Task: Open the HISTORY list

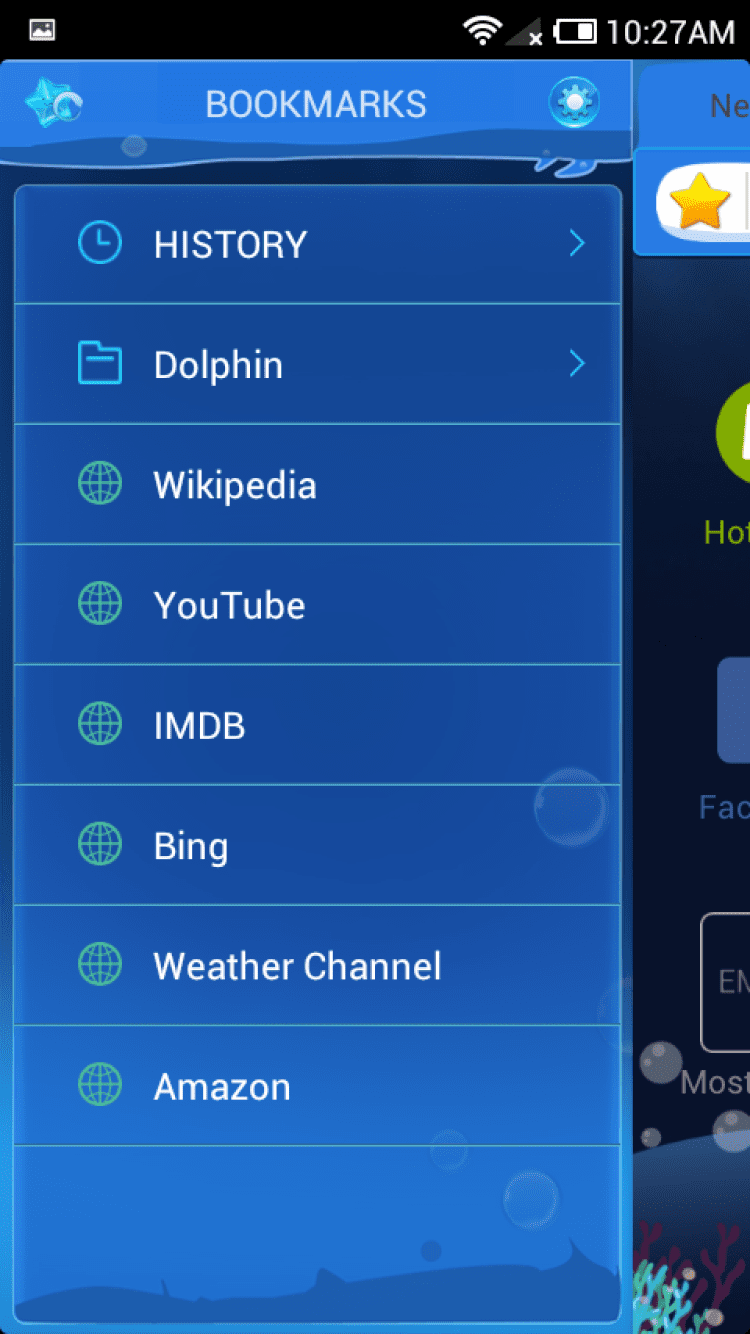Action: click(x=318, y=244)
